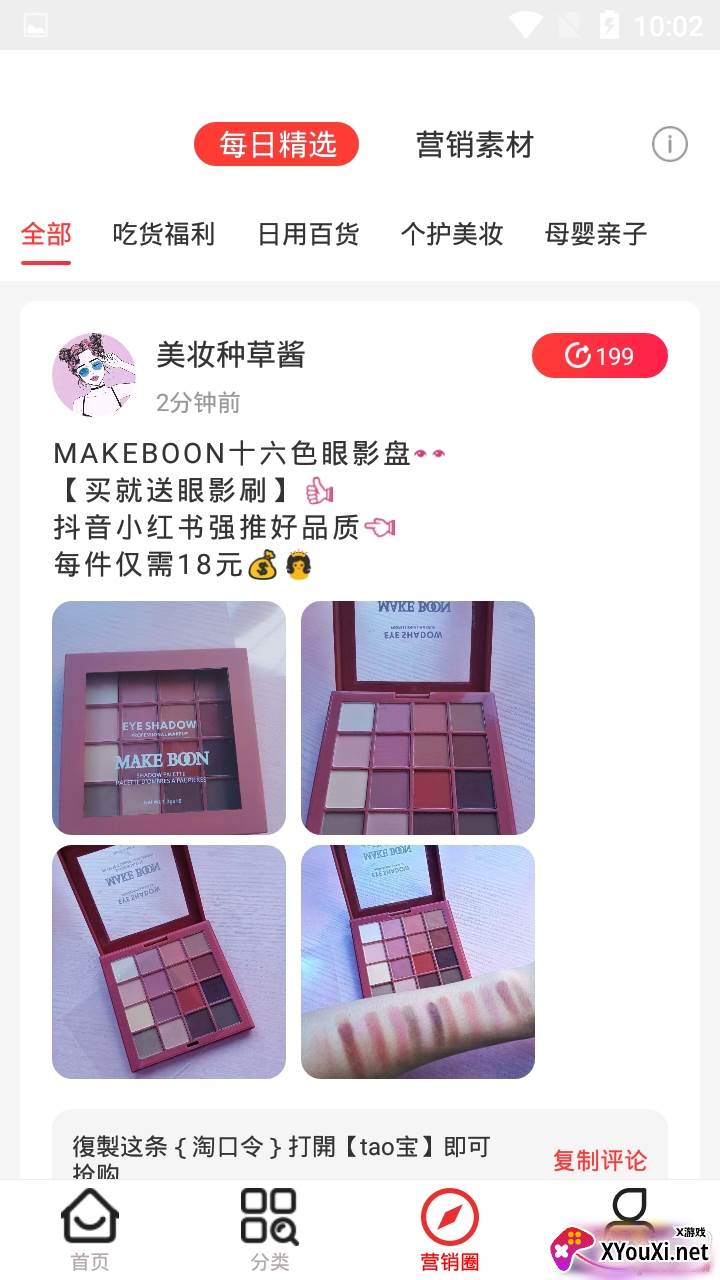Open the first eyeshadow box photo
Image resolution: width=720 pixels, height=1280 pixels.
(x=169, y=718)
